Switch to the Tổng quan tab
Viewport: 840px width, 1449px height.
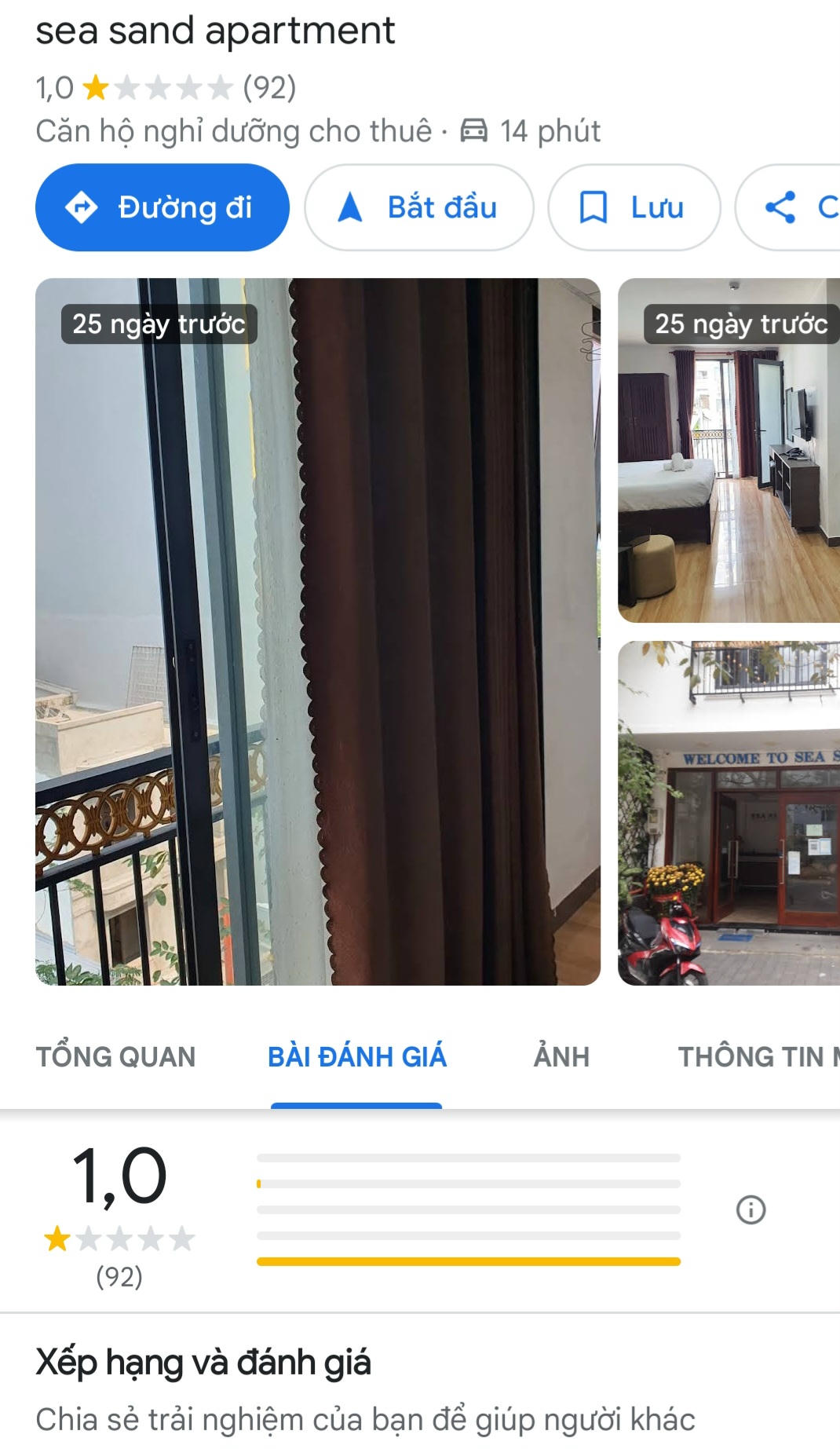click(x=115, y=1057)
